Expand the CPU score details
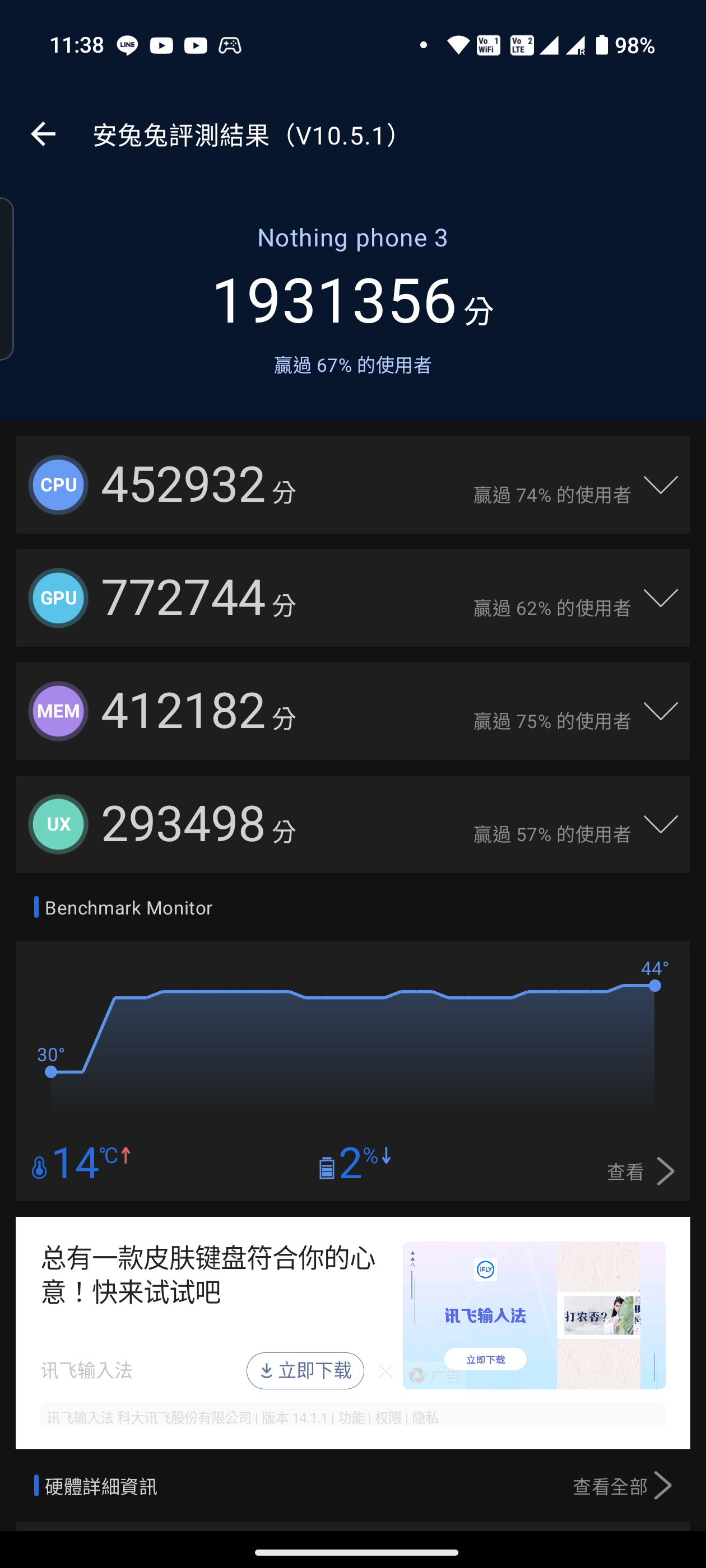Screen dimensions: 706x1568 (x=660, y=485)
